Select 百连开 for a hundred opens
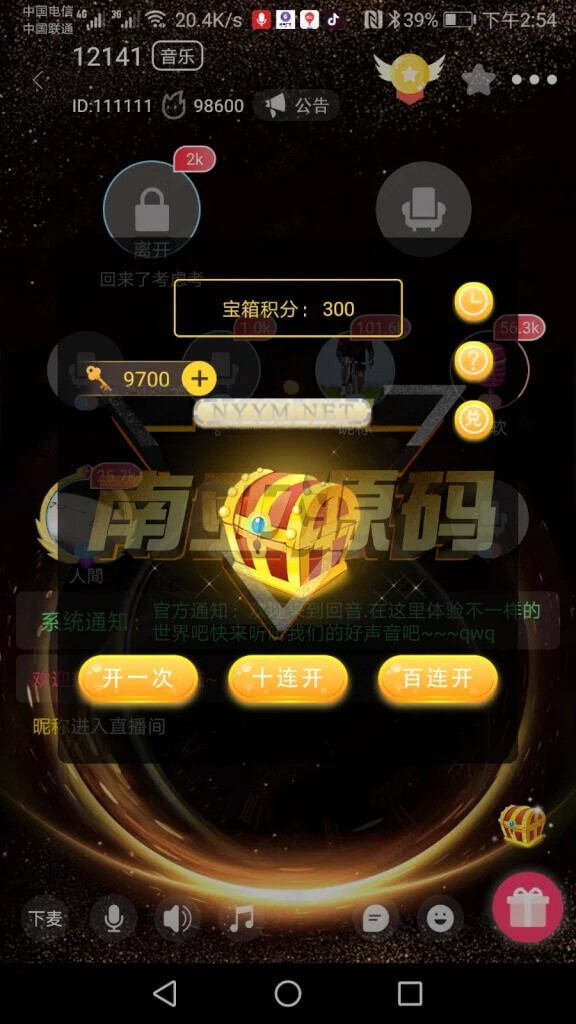The height and width of the screenshot is (1024, 576). pyautogui.click(x=438, y=679)
